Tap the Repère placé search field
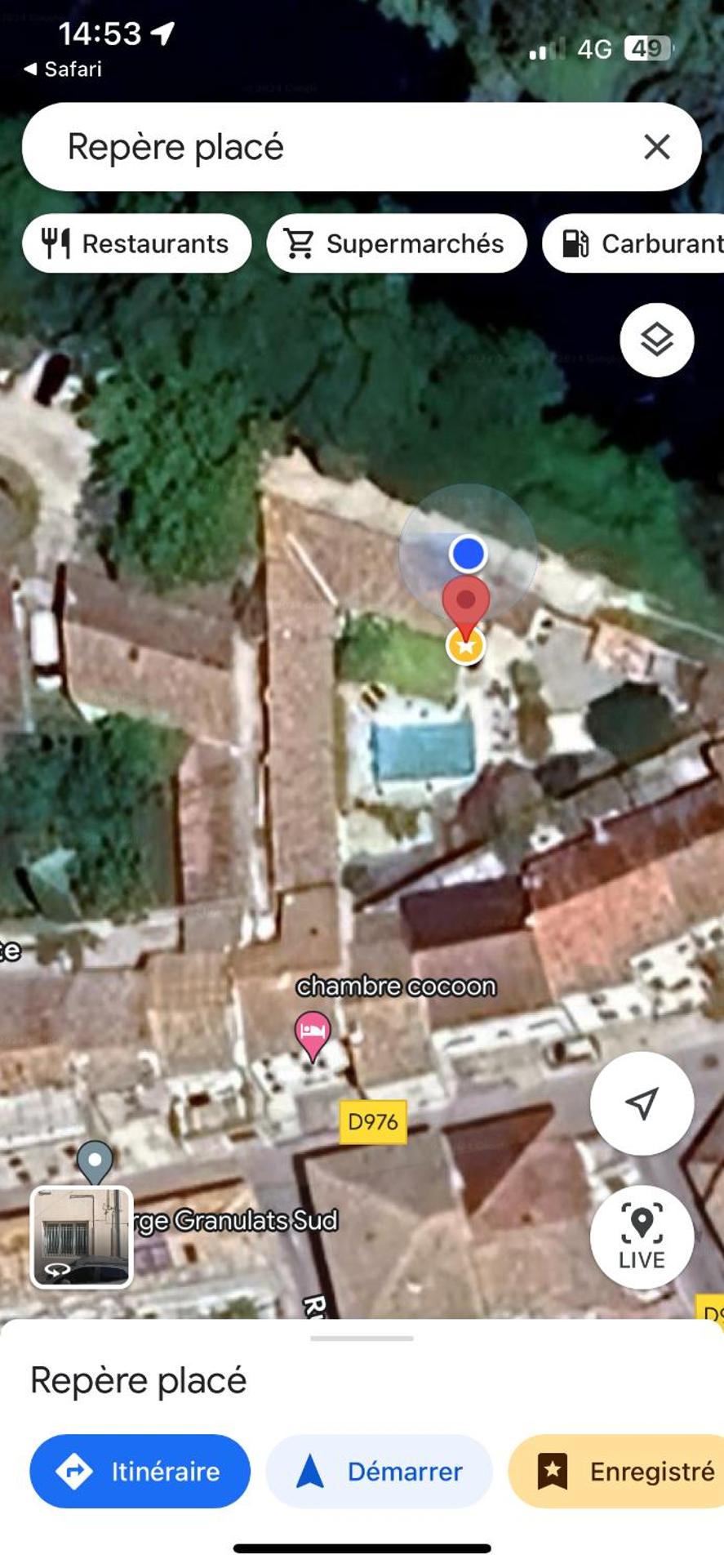724x1568 pixels. click(326, 147)
